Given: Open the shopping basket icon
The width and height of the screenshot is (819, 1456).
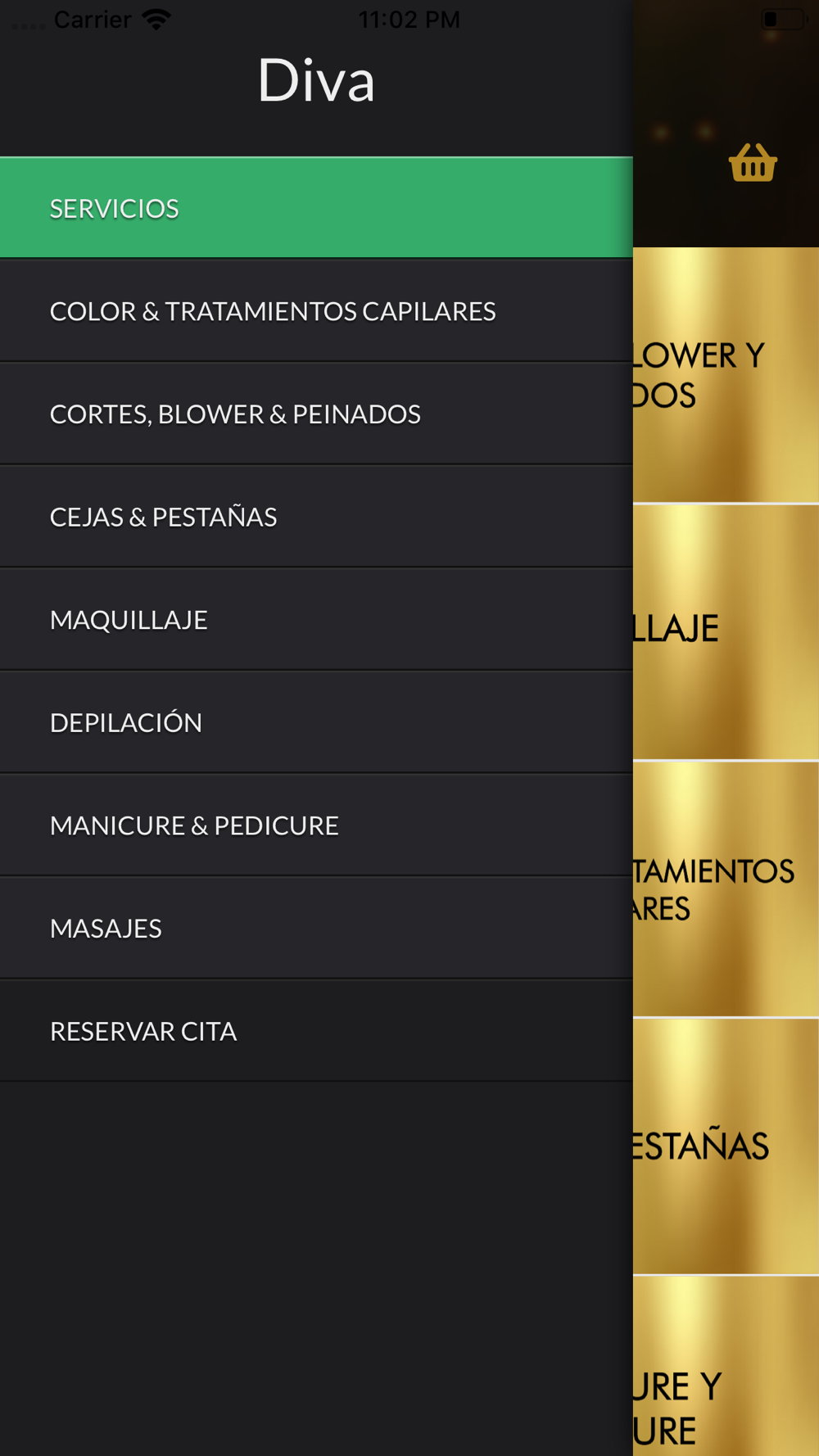Looking at the screenshot, I should (x=753, y=162).
